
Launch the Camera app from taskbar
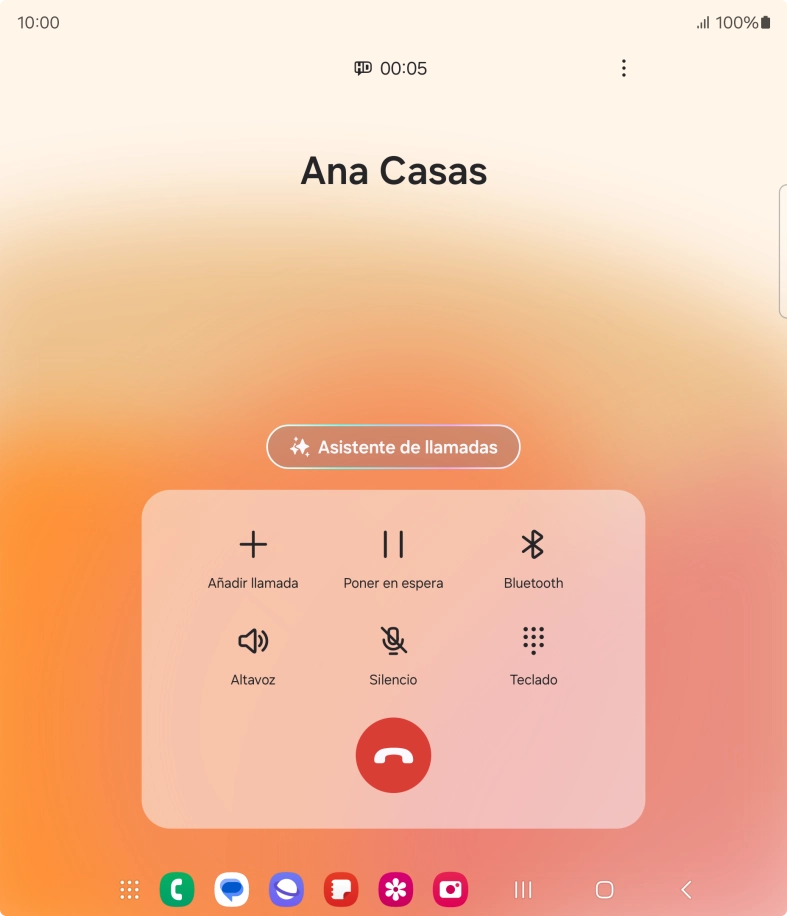click(x=450, y=889)
